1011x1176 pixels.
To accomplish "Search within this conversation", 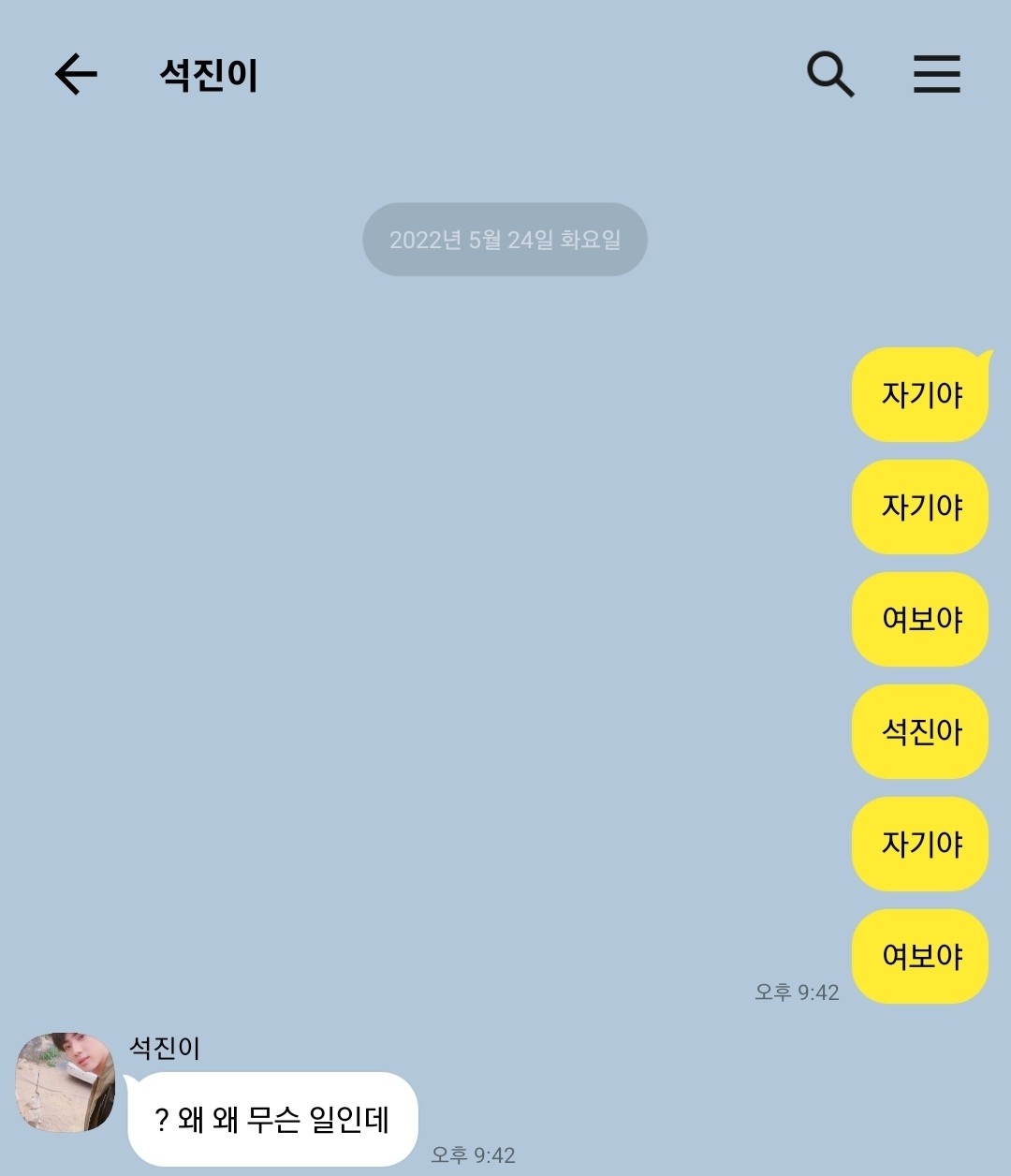I will click(x=829, y=74).
